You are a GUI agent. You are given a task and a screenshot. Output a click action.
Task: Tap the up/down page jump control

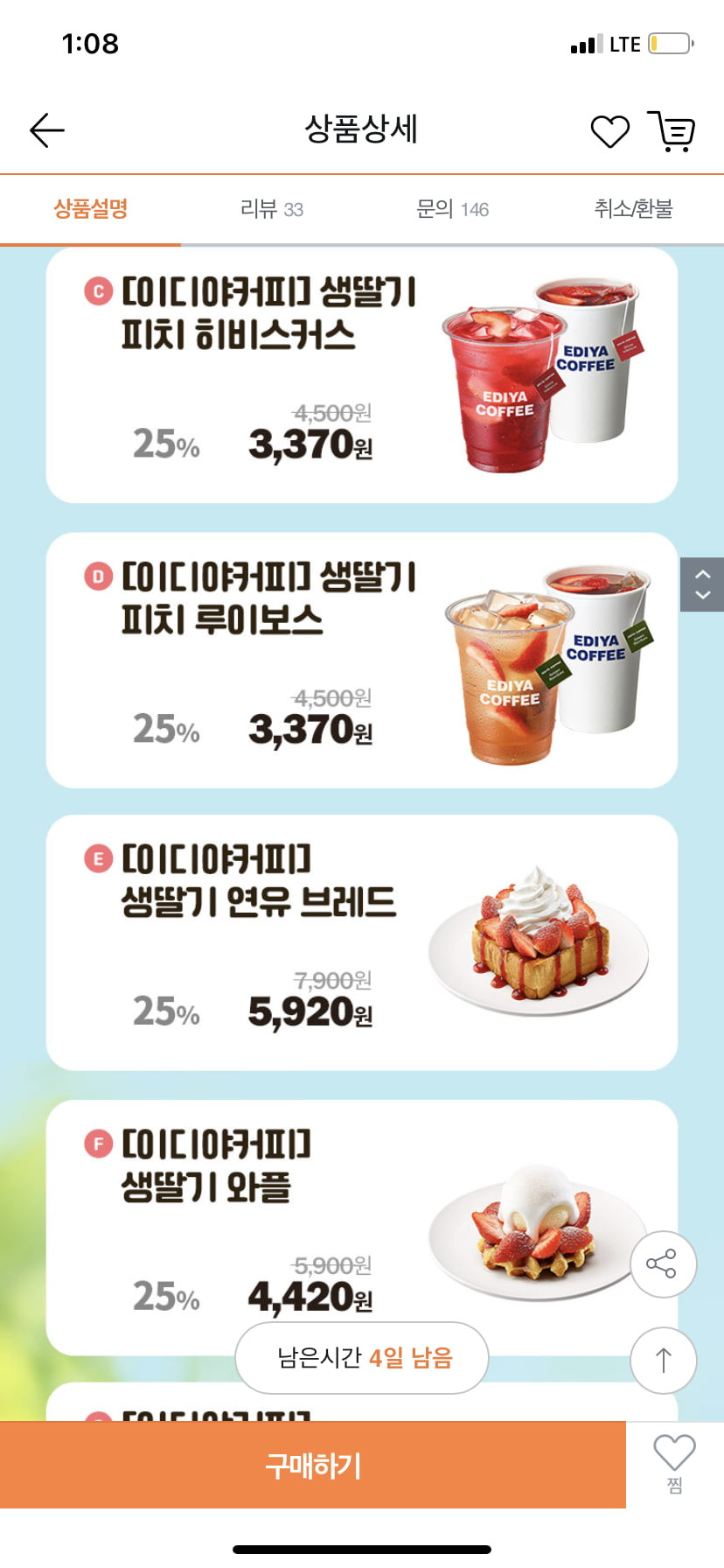[702, 584]
